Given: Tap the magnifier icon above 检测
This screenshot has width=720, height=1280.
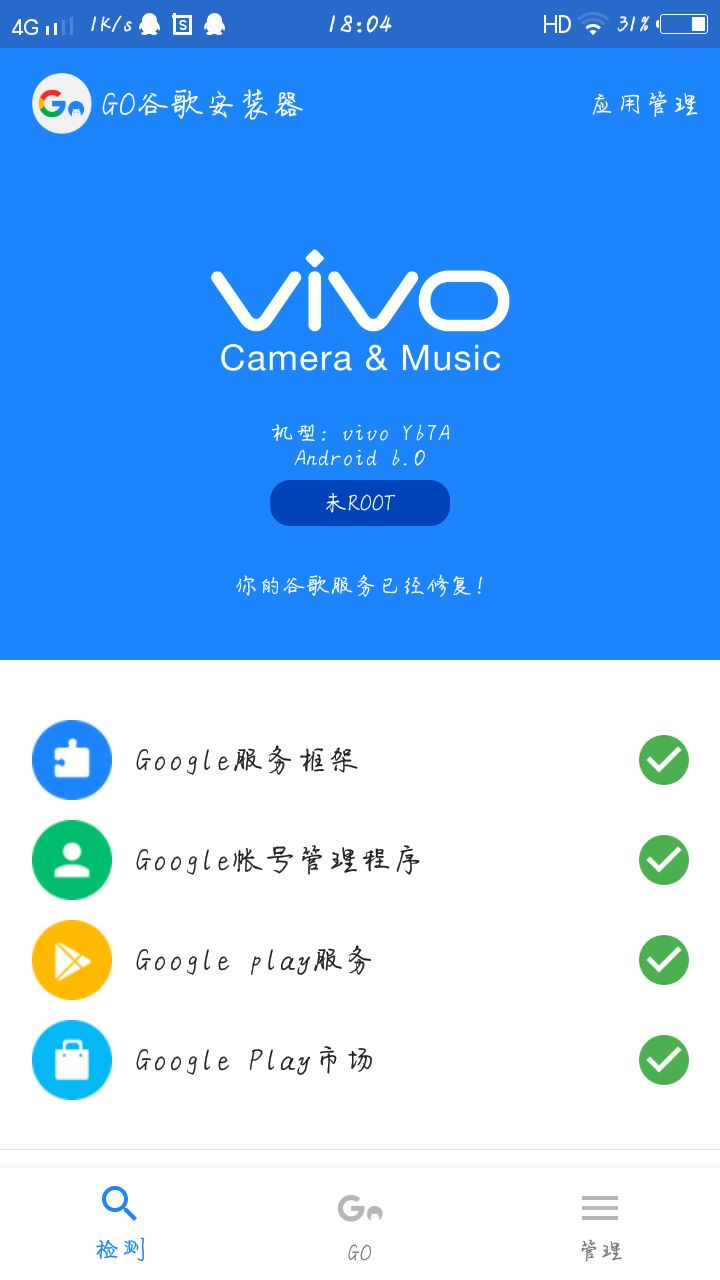Looking at the screenshot, I should (119, 1203).
